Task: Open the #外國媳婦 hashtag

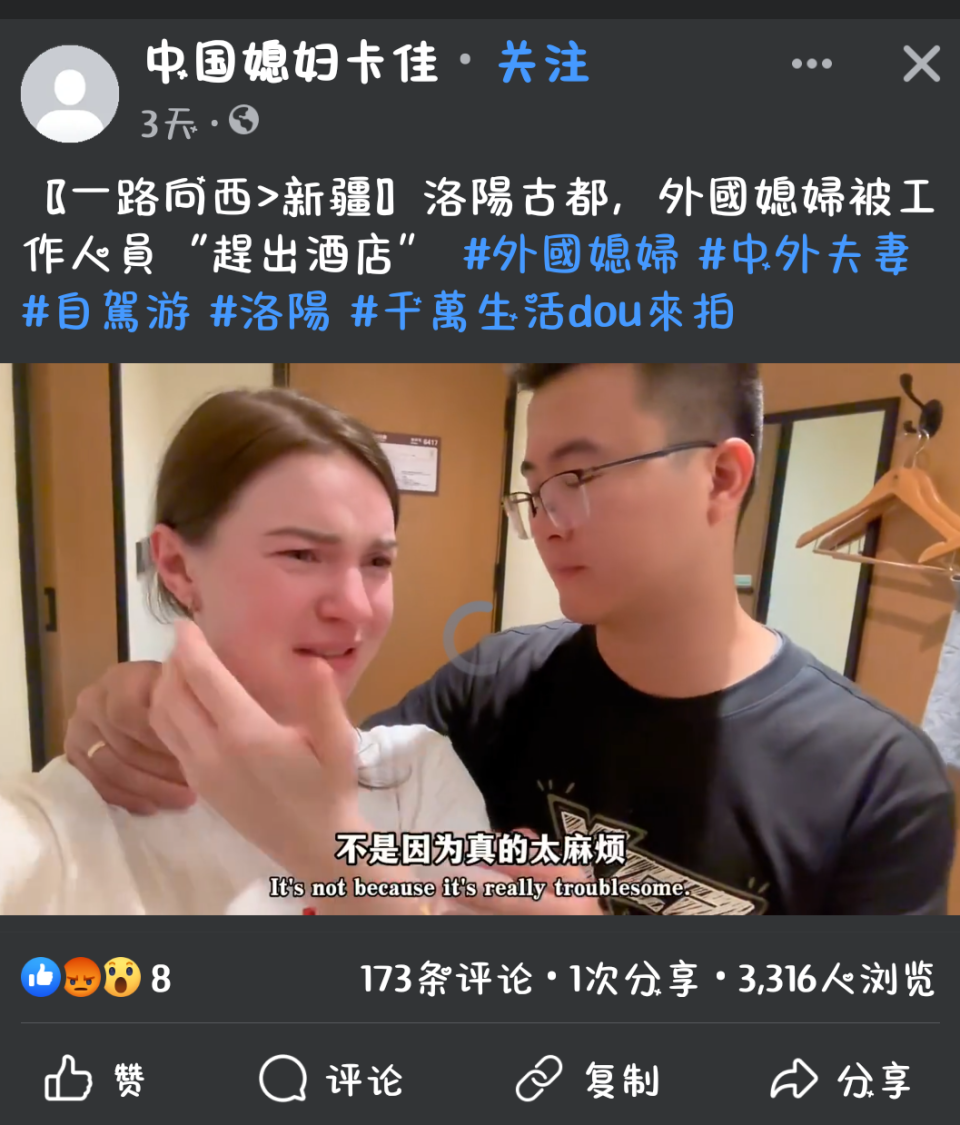Action: [571, 255]
